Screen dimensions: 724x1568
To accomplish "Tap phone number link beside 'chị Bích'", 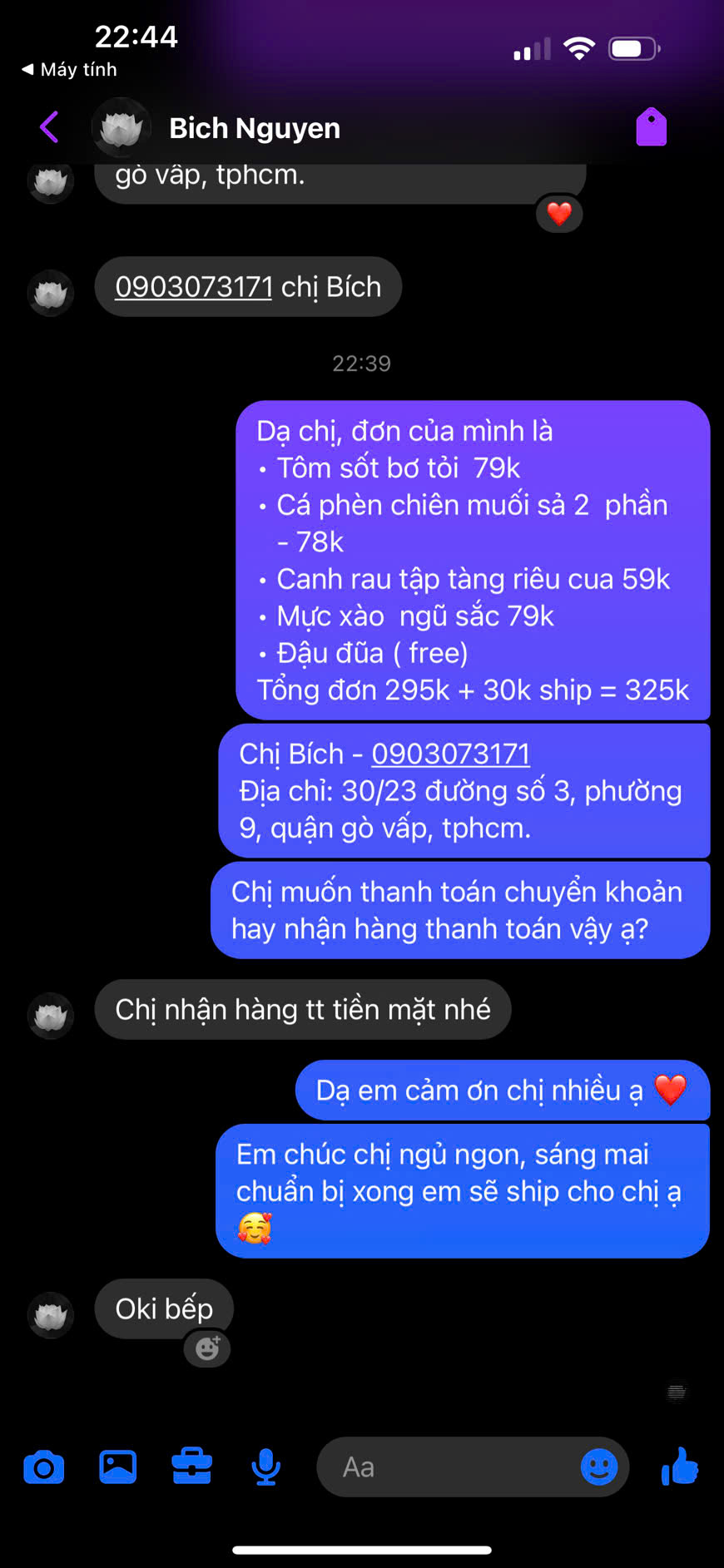I will click(x=194, y=287).
